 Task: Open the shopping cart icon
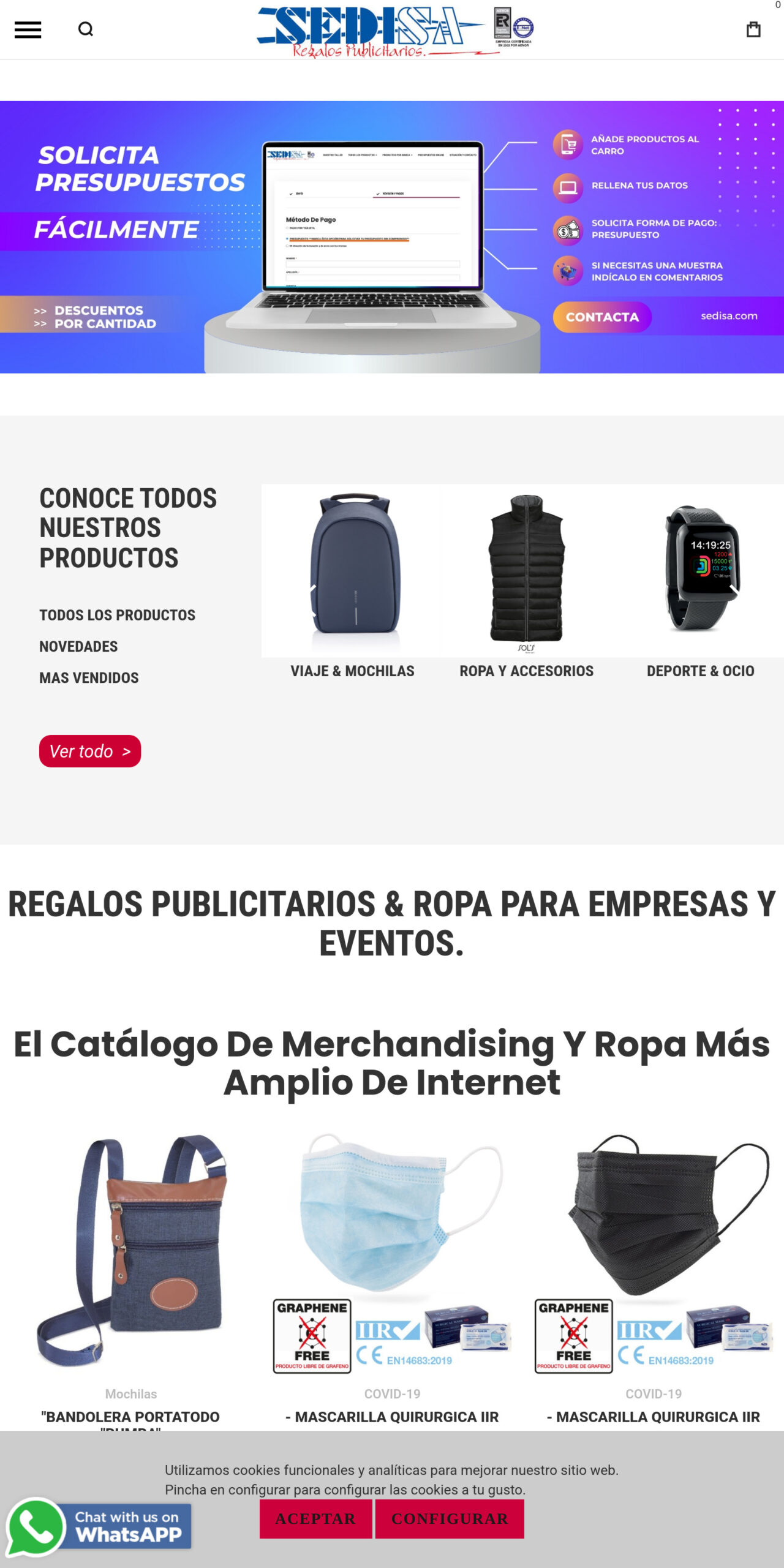pos(753,29)
